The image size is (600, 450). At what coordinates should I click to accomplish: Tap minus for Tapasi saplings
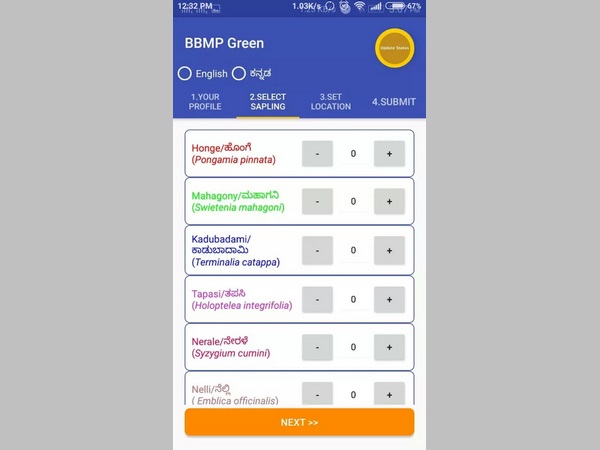(317, 299)
